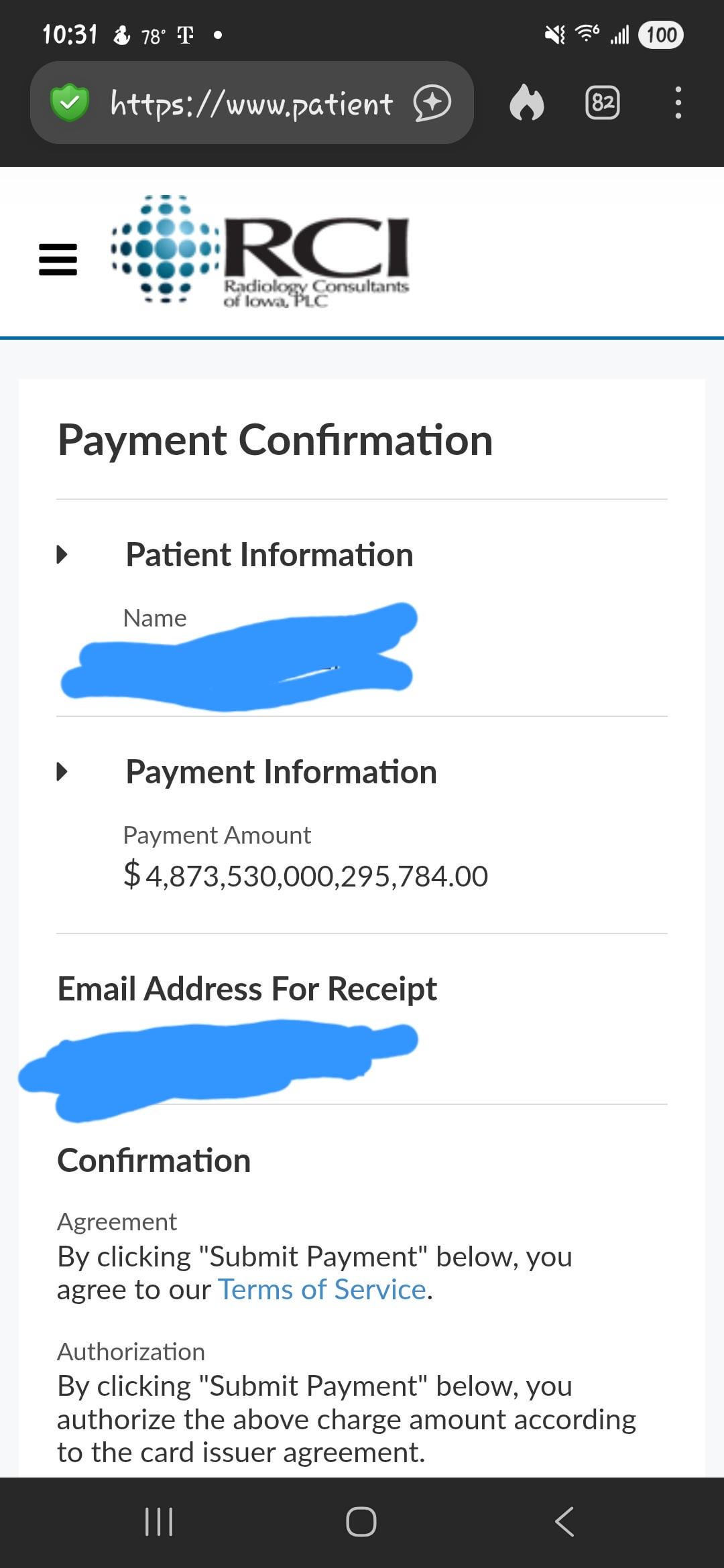Open the browser three-dot overflow menu
The height and width of the screenshot is (1568, 724).
click(678, 103)
